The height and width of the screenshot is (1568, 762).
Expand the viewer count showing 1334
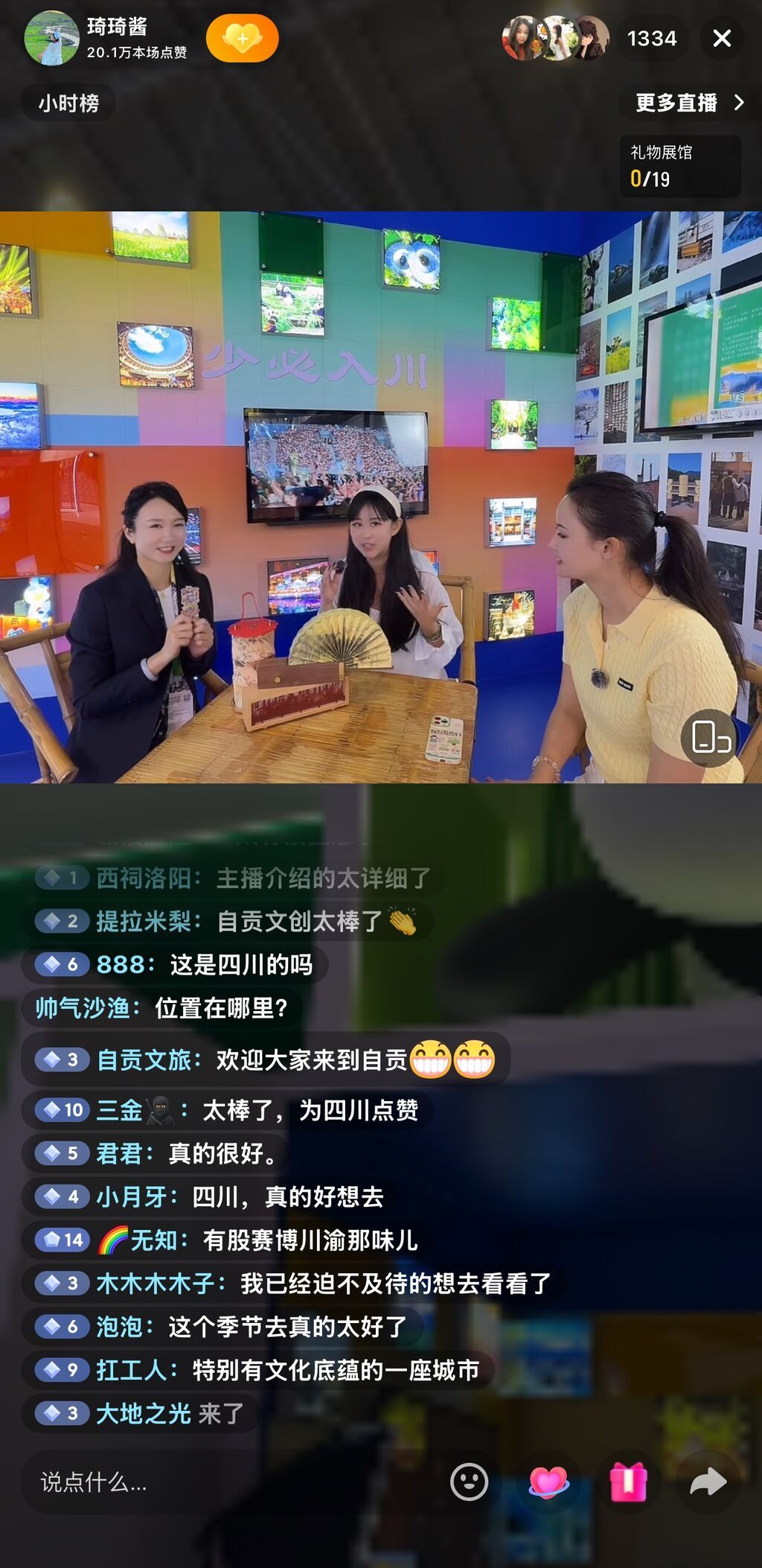[653, 38]
